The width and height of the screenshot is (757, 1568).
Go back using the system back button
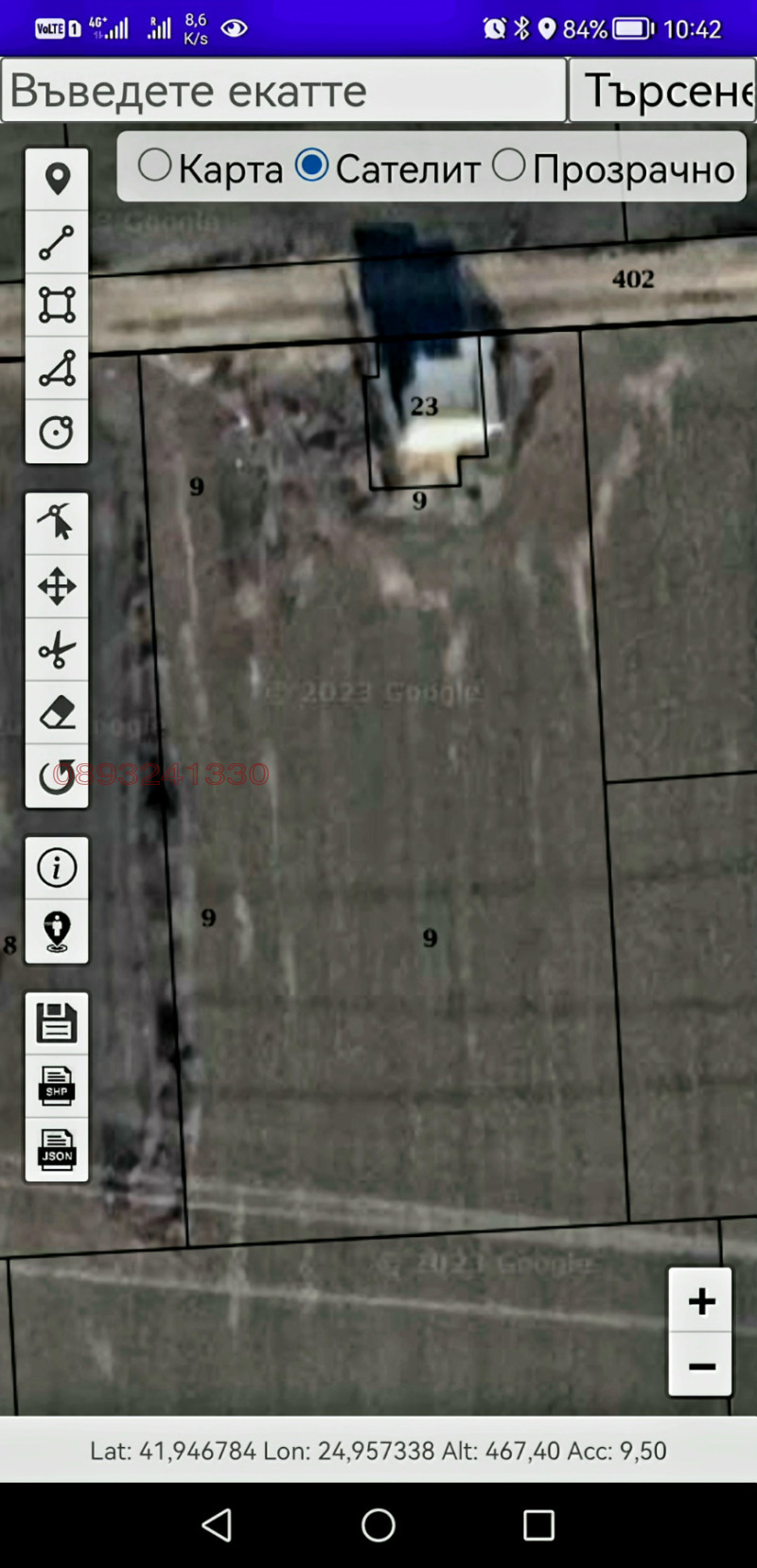[218, 1524]
